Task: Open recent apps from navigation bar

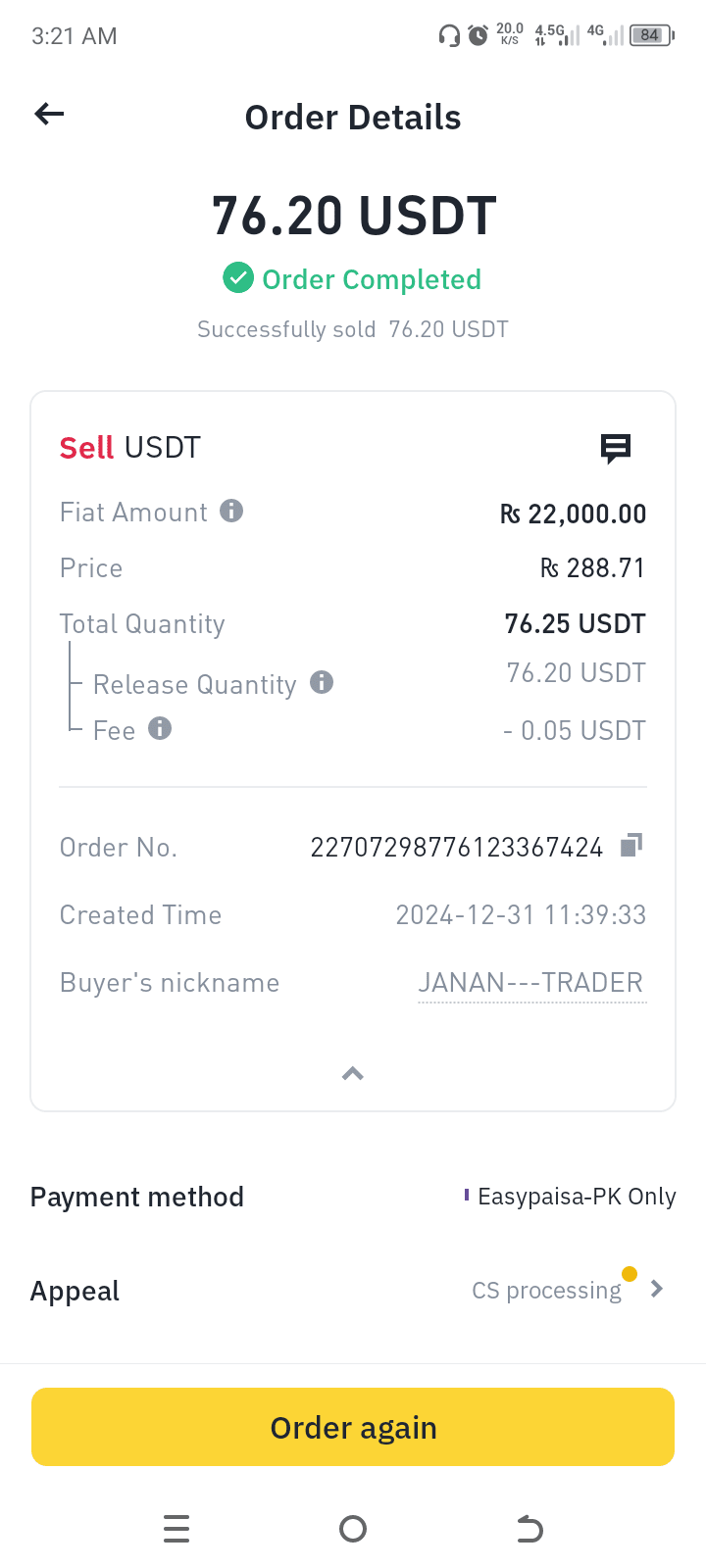Action: pyautogui.click(x=176, y=1529)
